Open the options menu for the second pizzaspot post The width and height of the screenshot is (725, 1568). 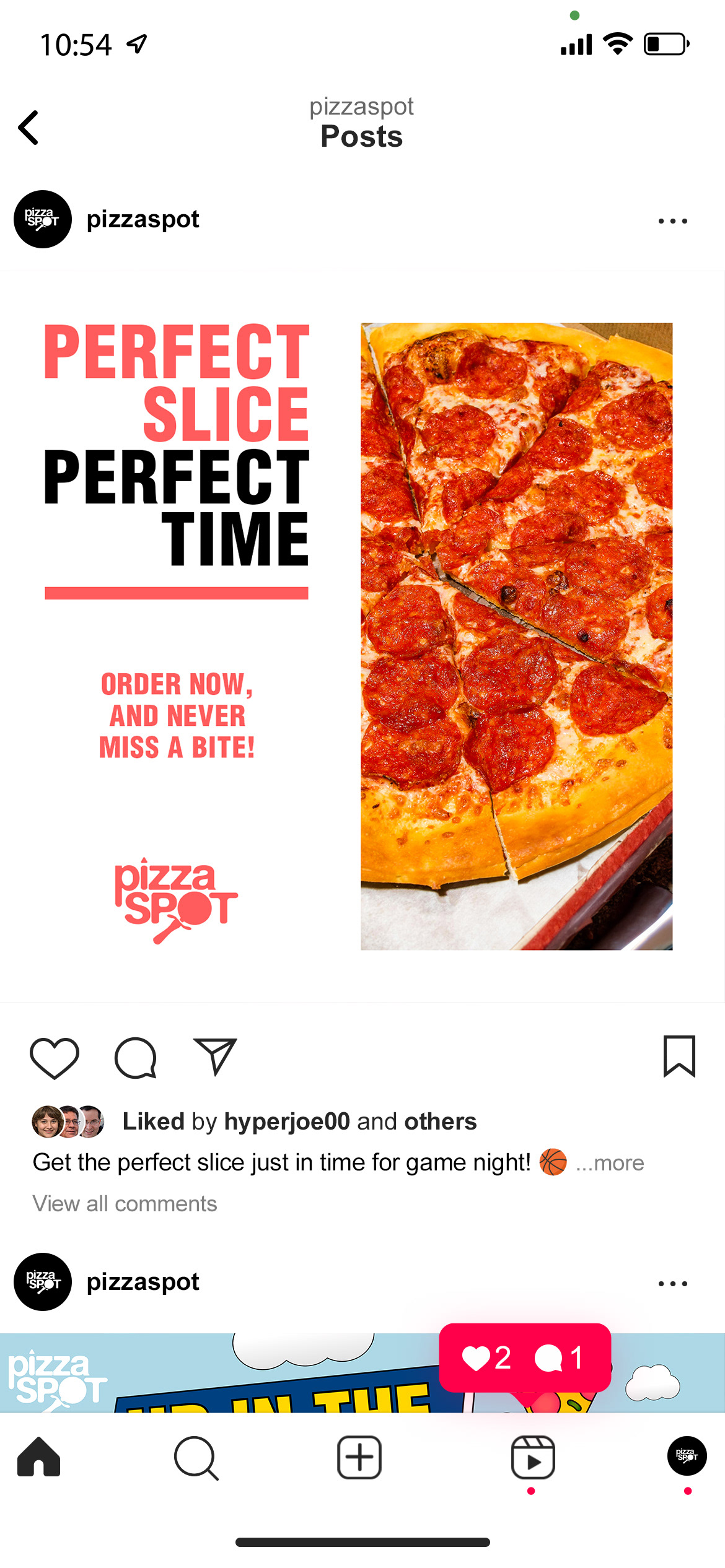[x=672, y=1284]
